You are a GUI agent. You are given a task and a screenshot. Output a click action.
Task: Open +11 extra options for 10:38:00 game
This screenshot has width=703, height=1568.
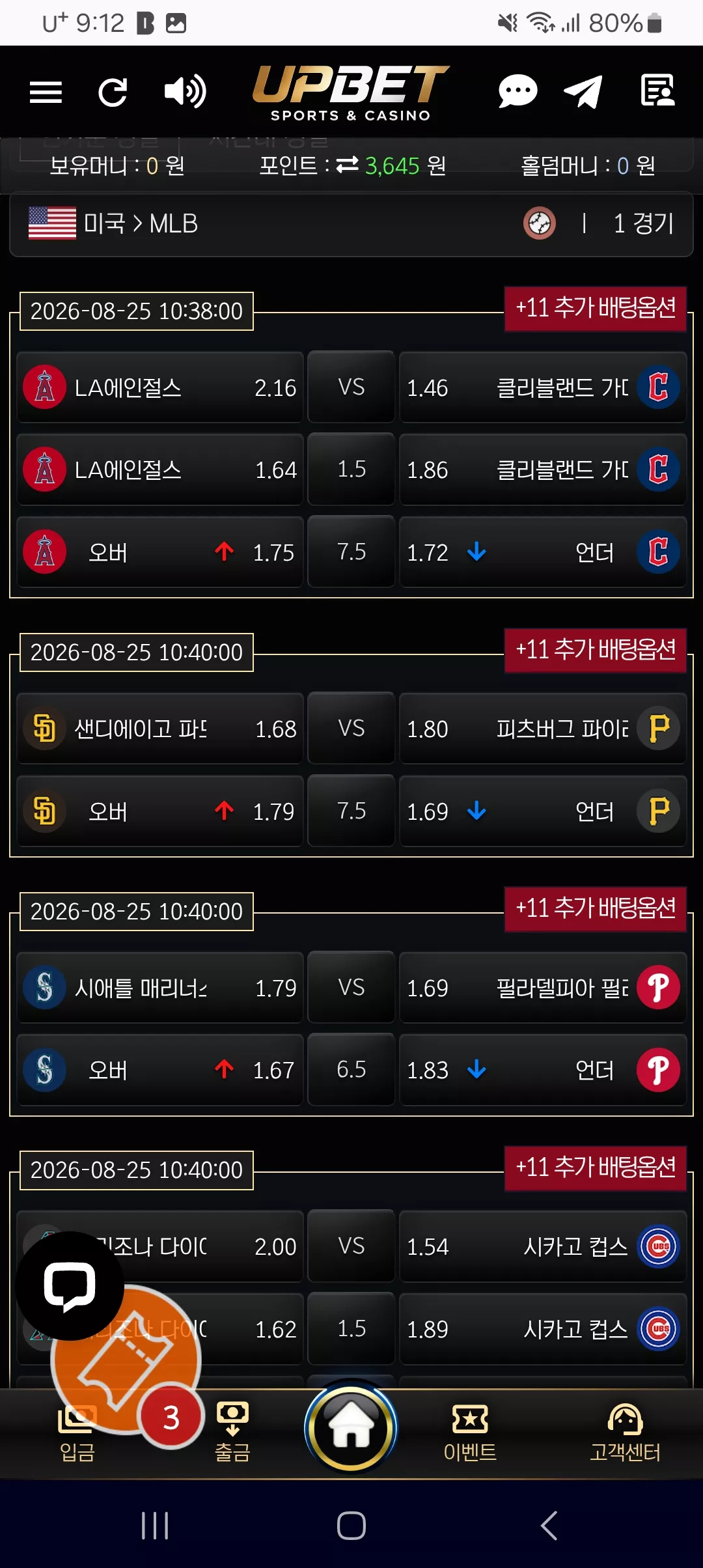pos(596,309)
